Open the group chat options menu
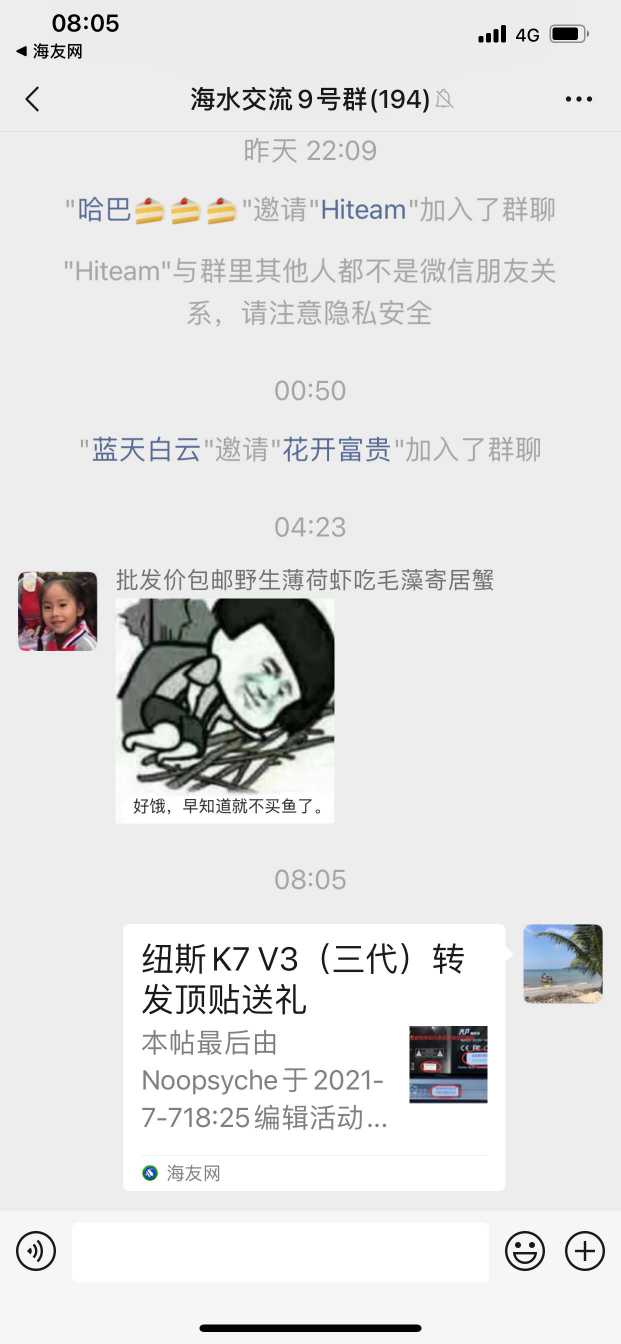 click(579, 99)
